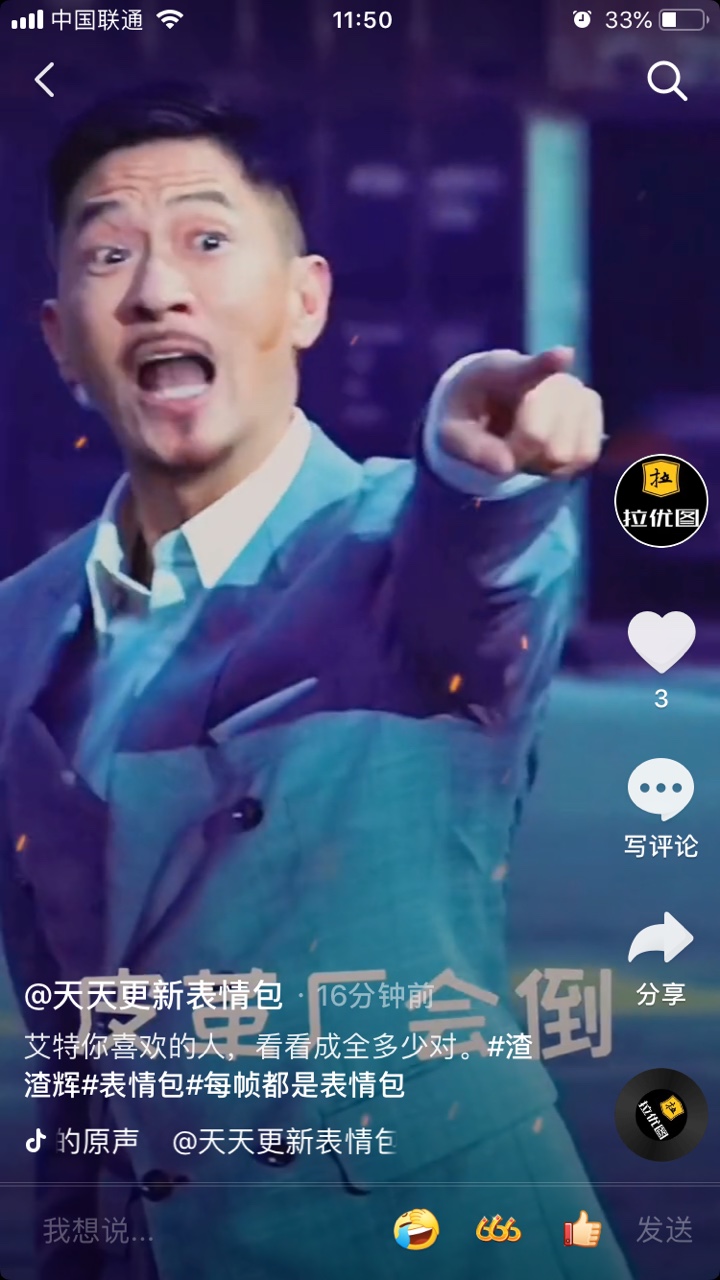Share the video via the 分享 arrow
The width and height of the screenshot is (720, 1280).
click(x=661, y=938)
